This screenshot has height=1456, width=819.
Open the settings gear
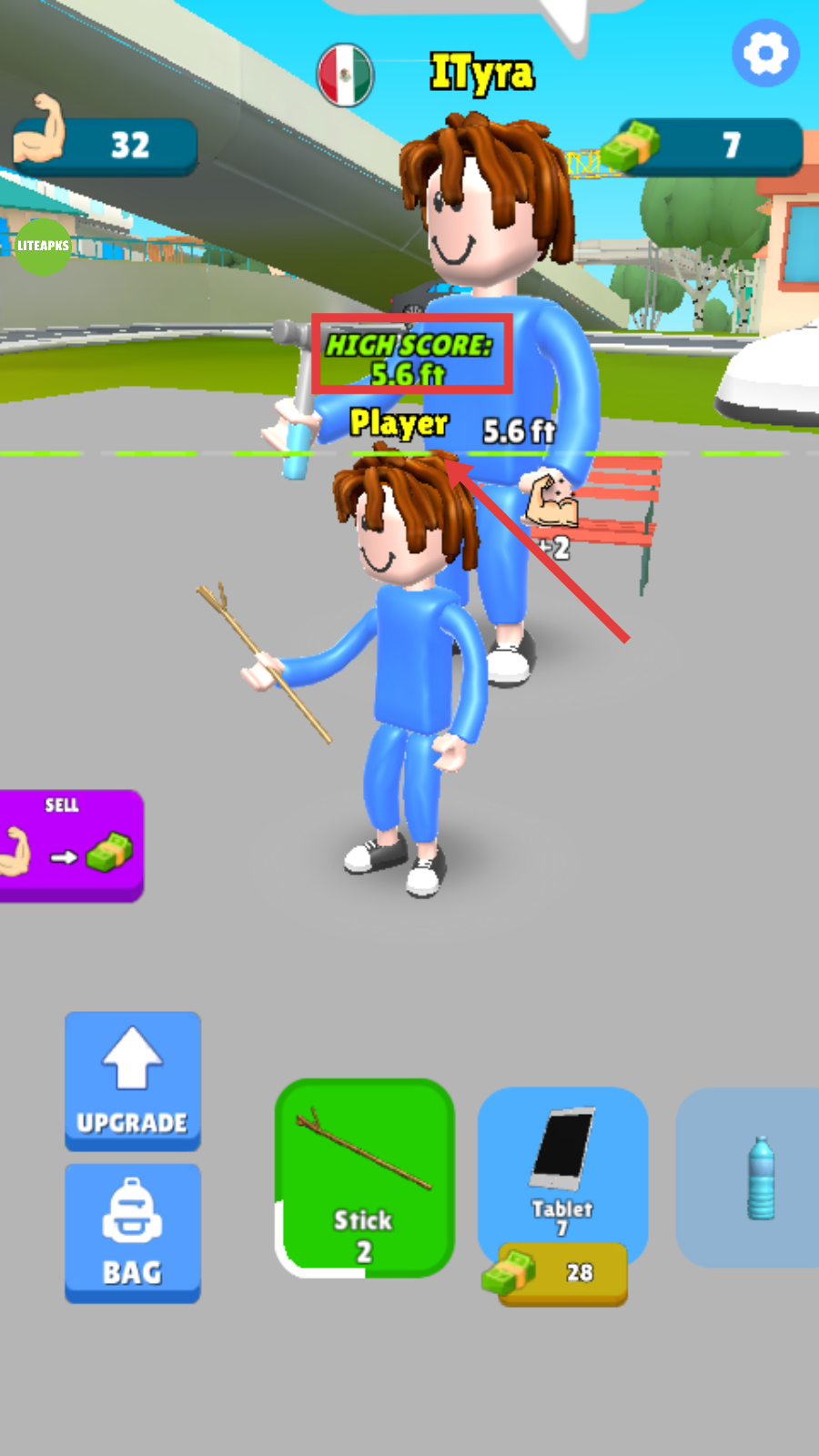tap(765, 54)
